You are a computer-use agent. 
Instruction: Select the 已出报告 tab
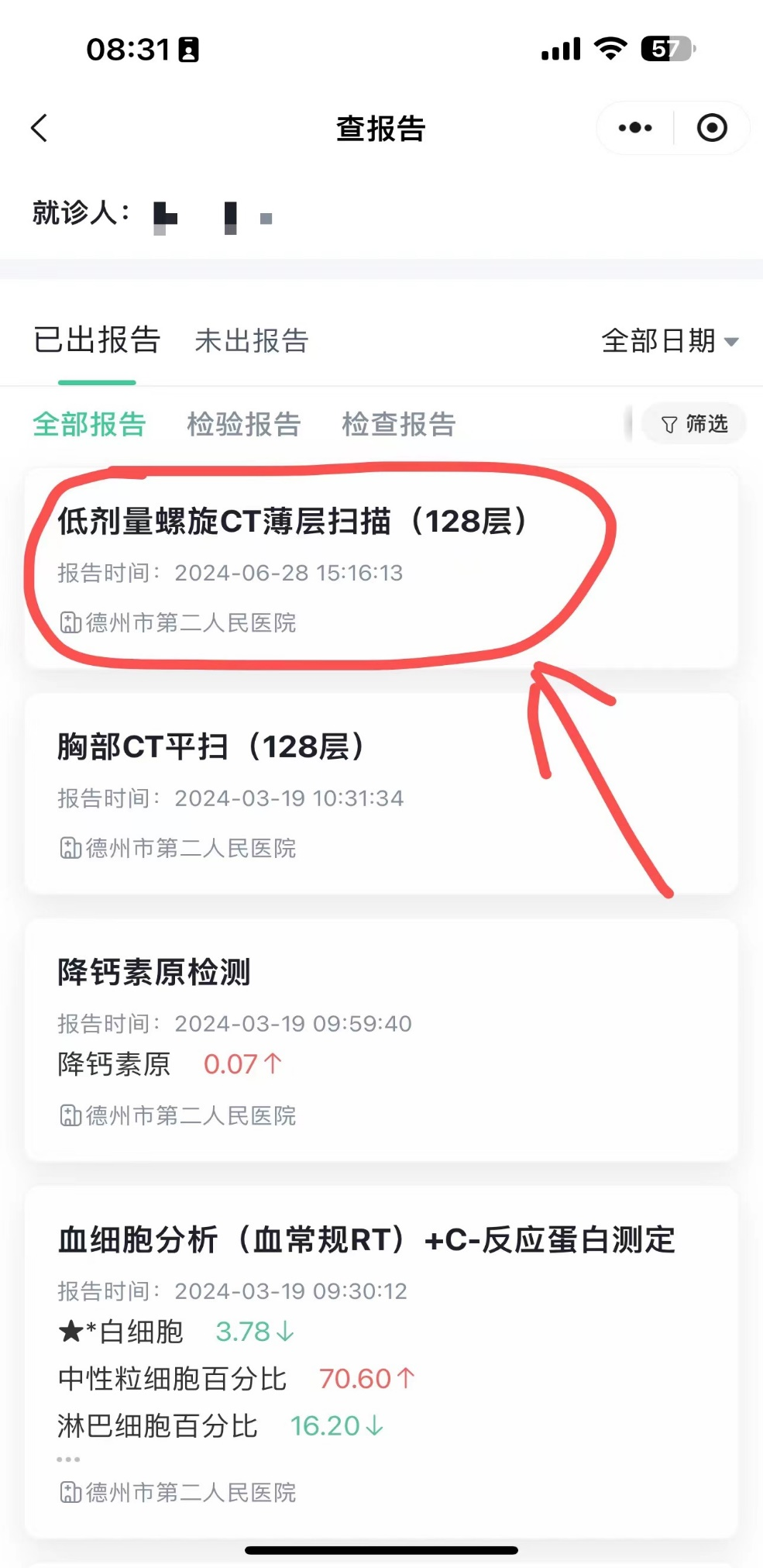point(97,341)
